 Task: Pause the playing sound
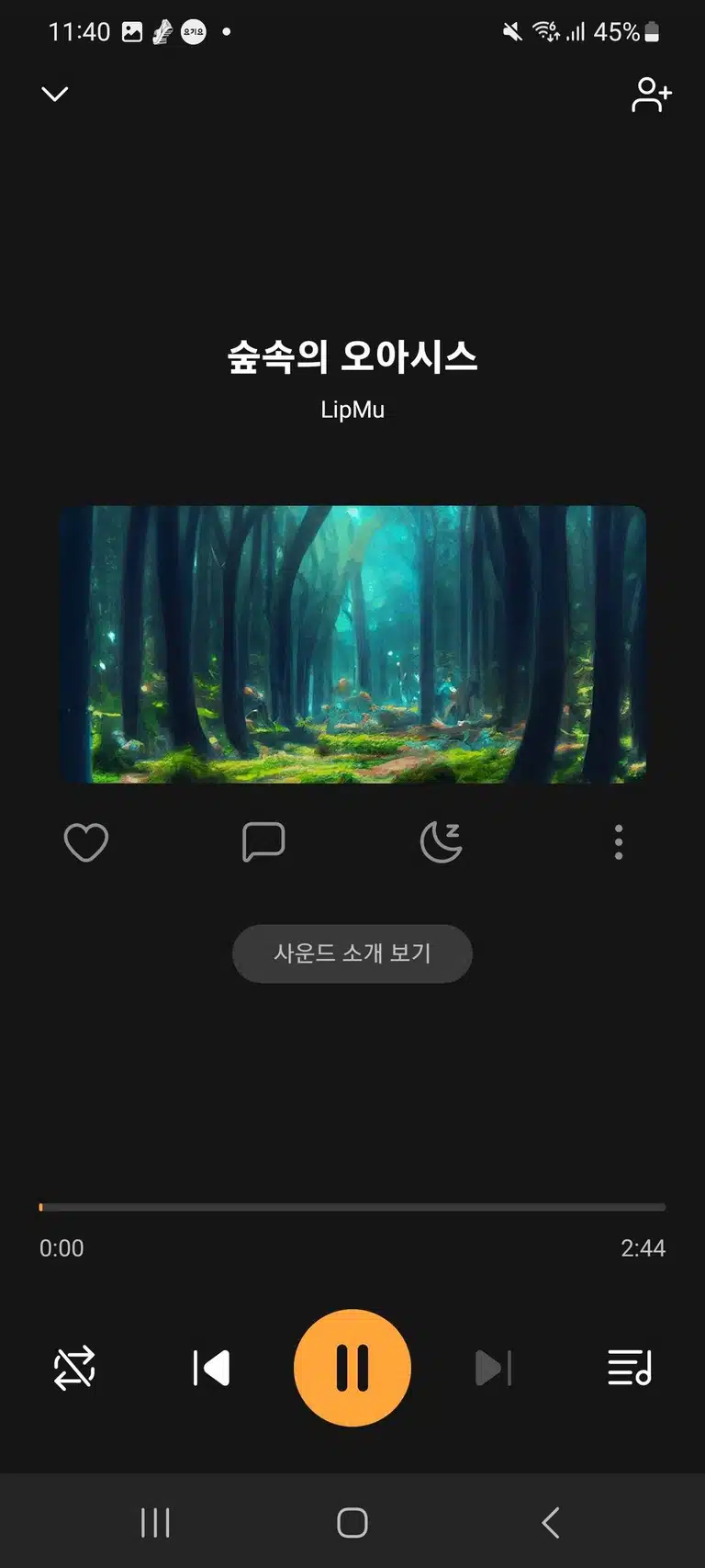tap(352, 1368)
